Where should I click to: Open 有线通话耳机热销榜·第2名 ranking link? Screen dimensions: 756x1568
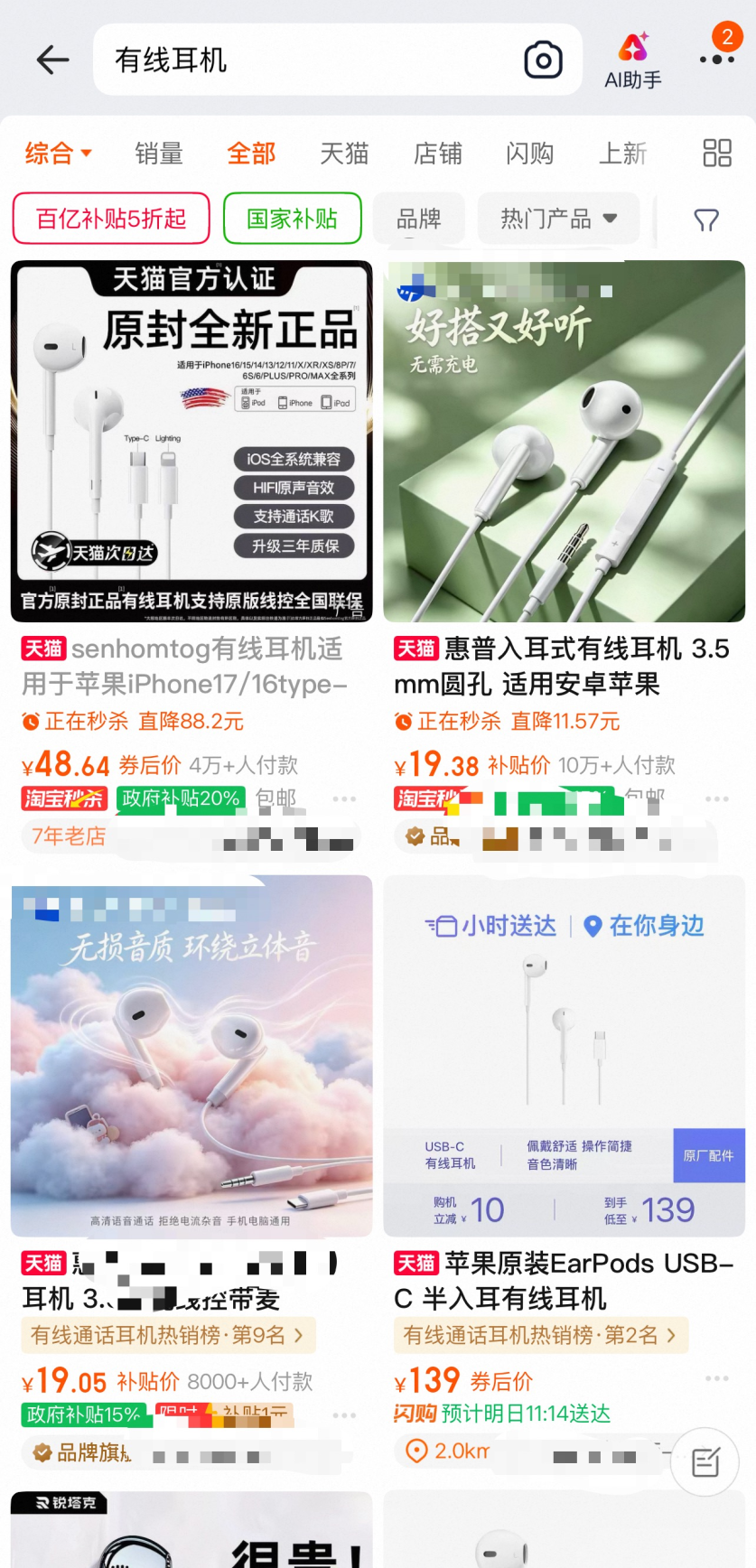pyautogui.click(x=540, y=1335)
